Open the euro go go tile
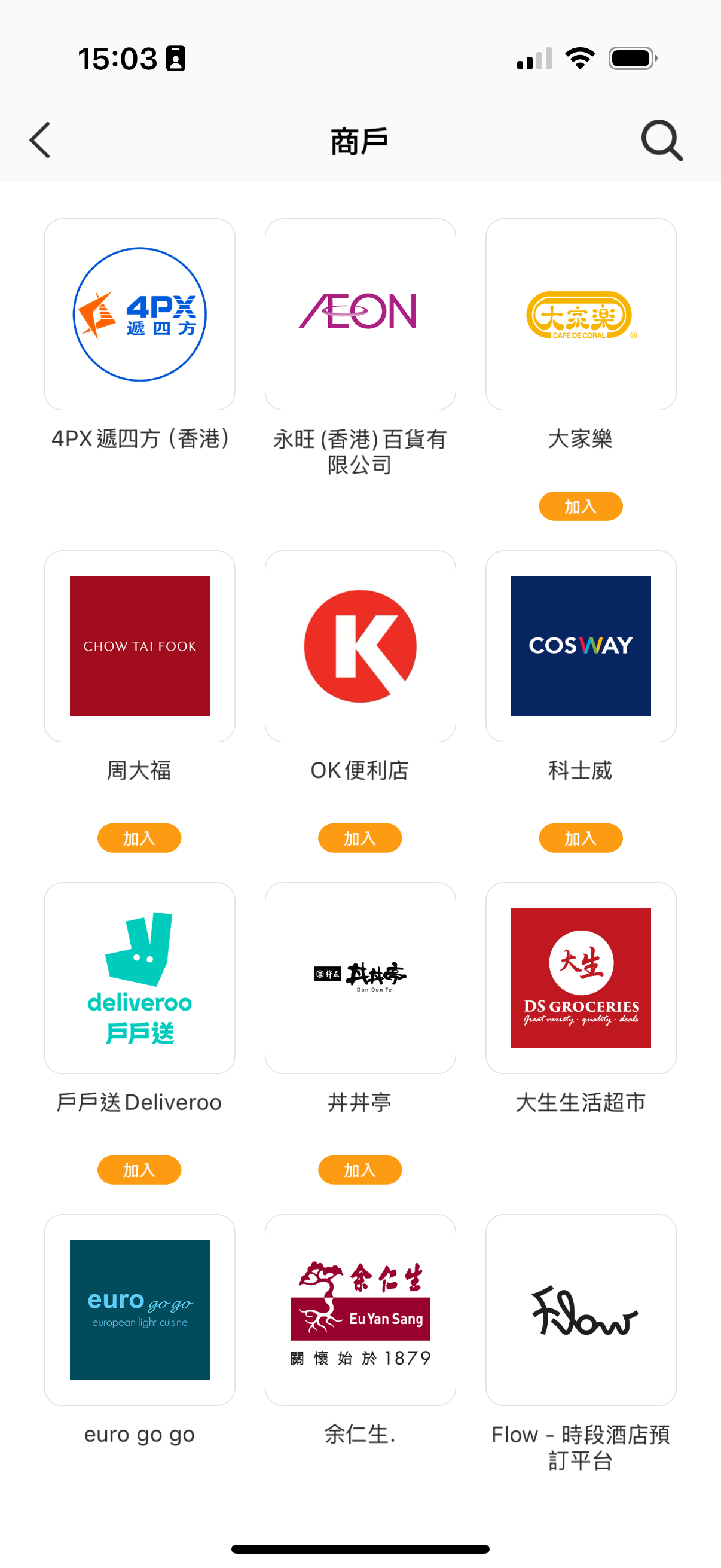The image size is (721, 1568). [x=139, y=1309]
